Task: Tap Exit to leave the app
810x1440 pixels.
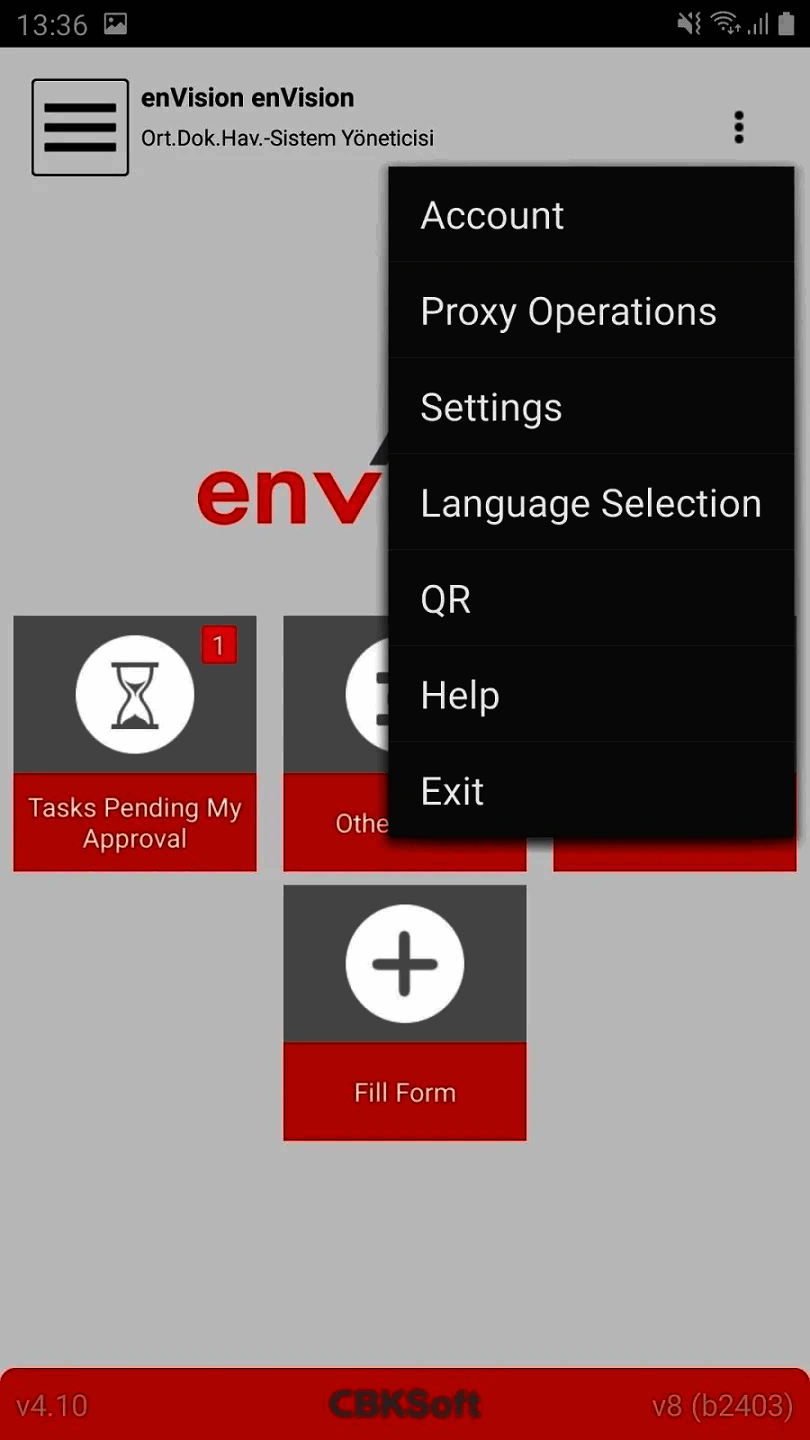Action: [x=590, y=792]
